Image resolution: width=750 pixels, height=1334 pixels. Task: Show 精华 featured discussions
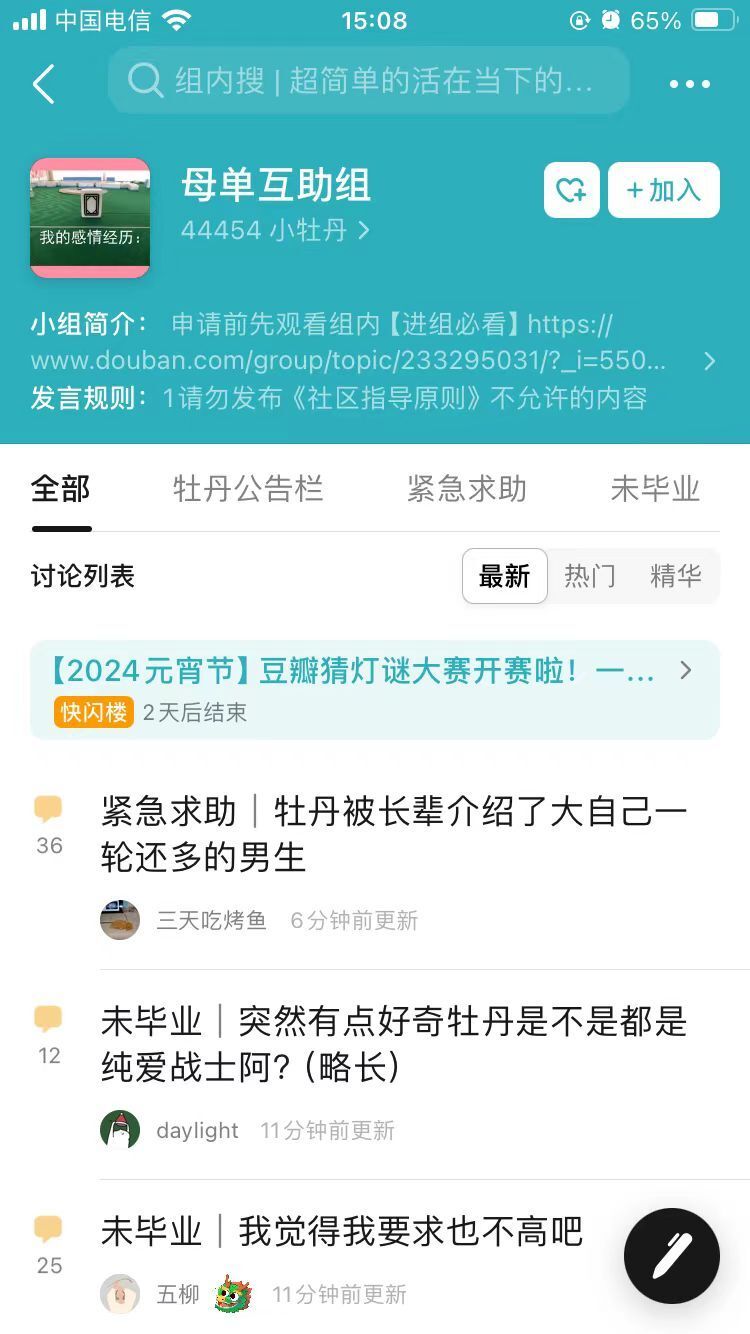pyautogui.click(x=676, y=576)
